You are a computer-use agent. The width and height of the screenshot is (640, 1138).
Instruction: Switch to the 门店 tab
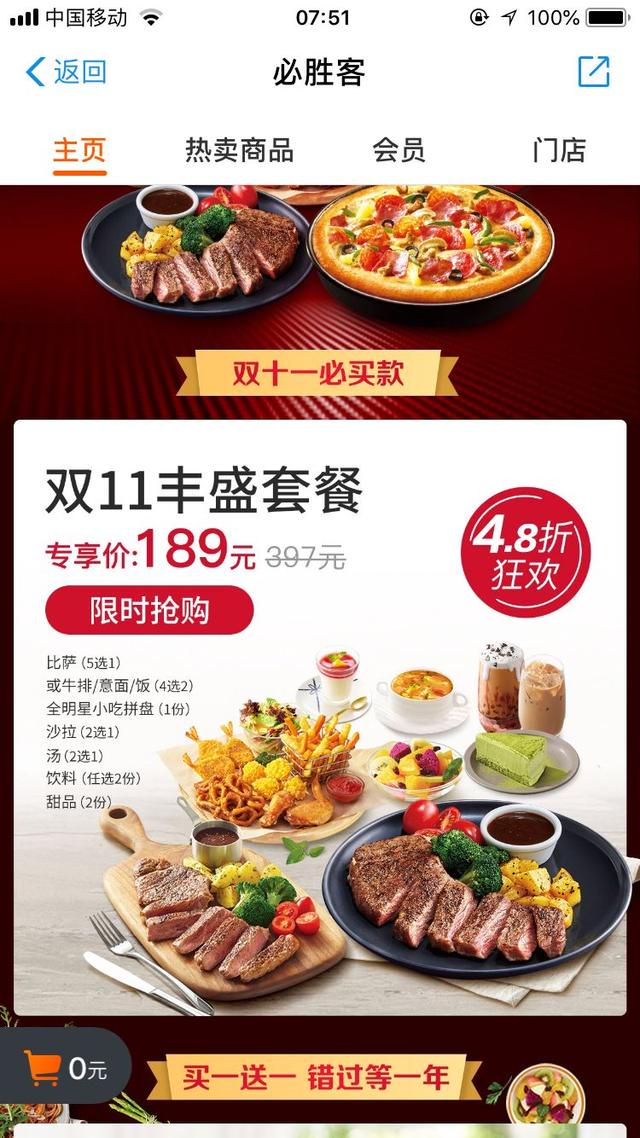559,150
